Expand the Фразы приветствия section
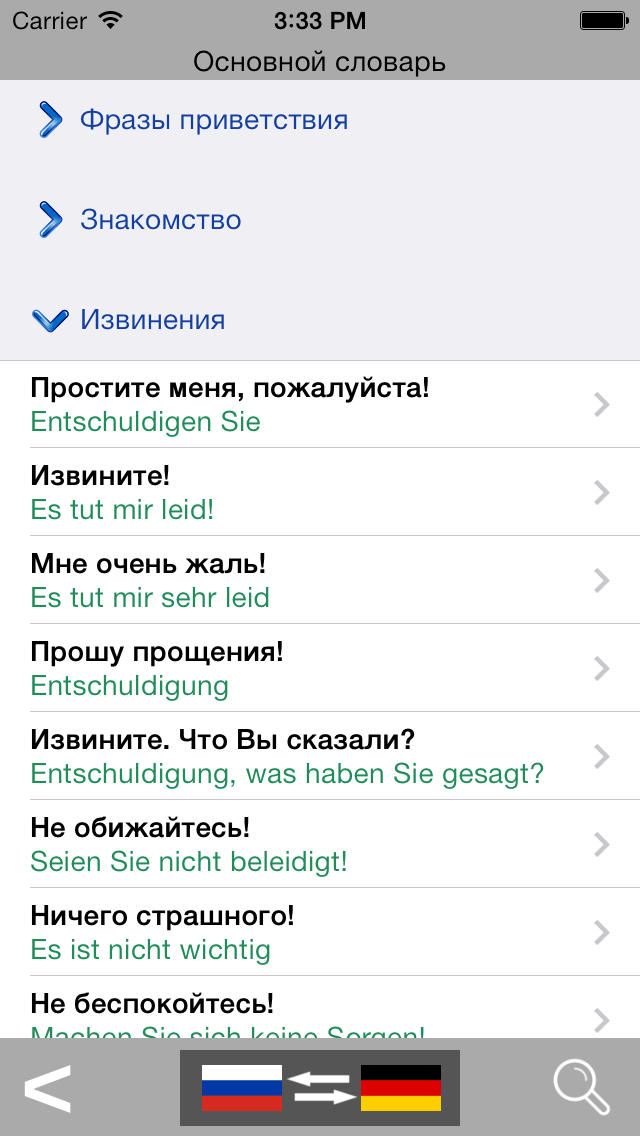This screenshot has width=640, height=1136. [x=320, y=120]
